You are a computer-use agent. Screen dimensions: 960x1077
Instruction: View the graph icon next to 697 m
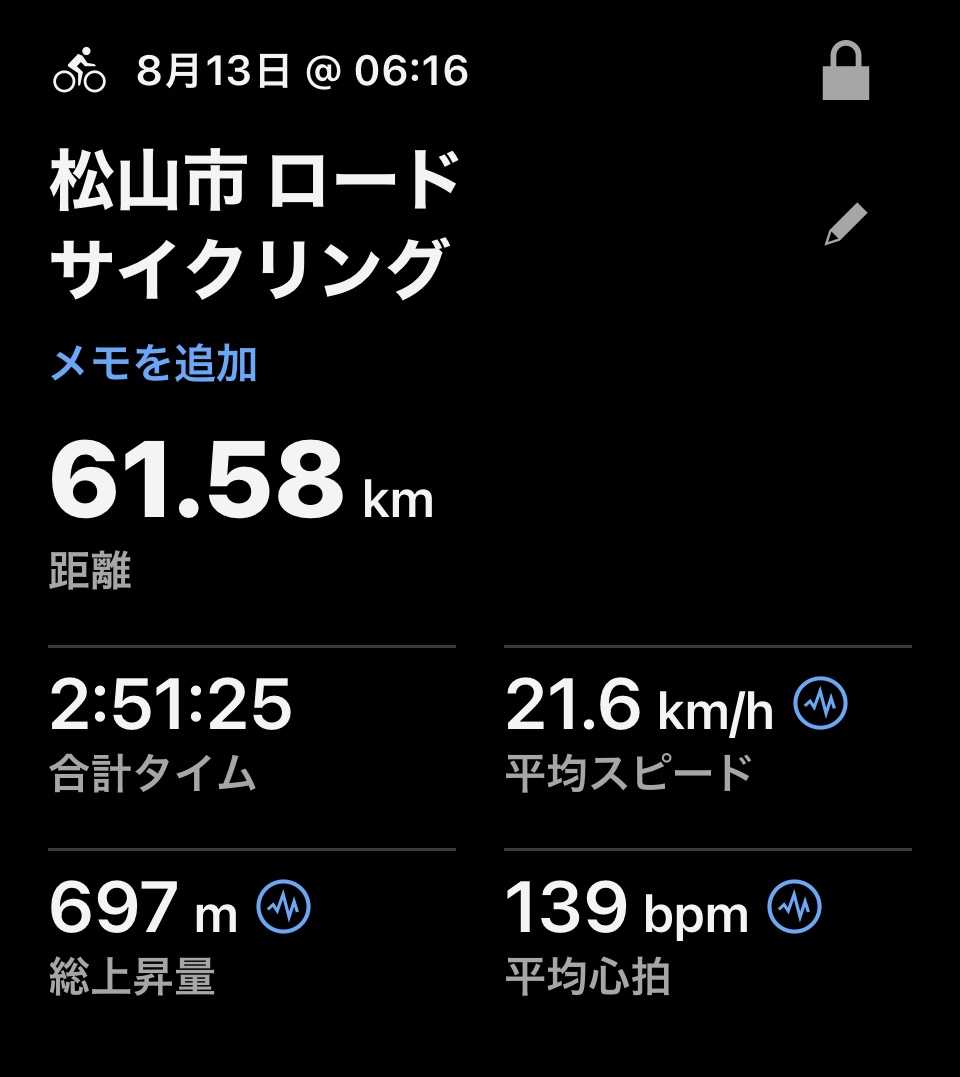(284, 907)
